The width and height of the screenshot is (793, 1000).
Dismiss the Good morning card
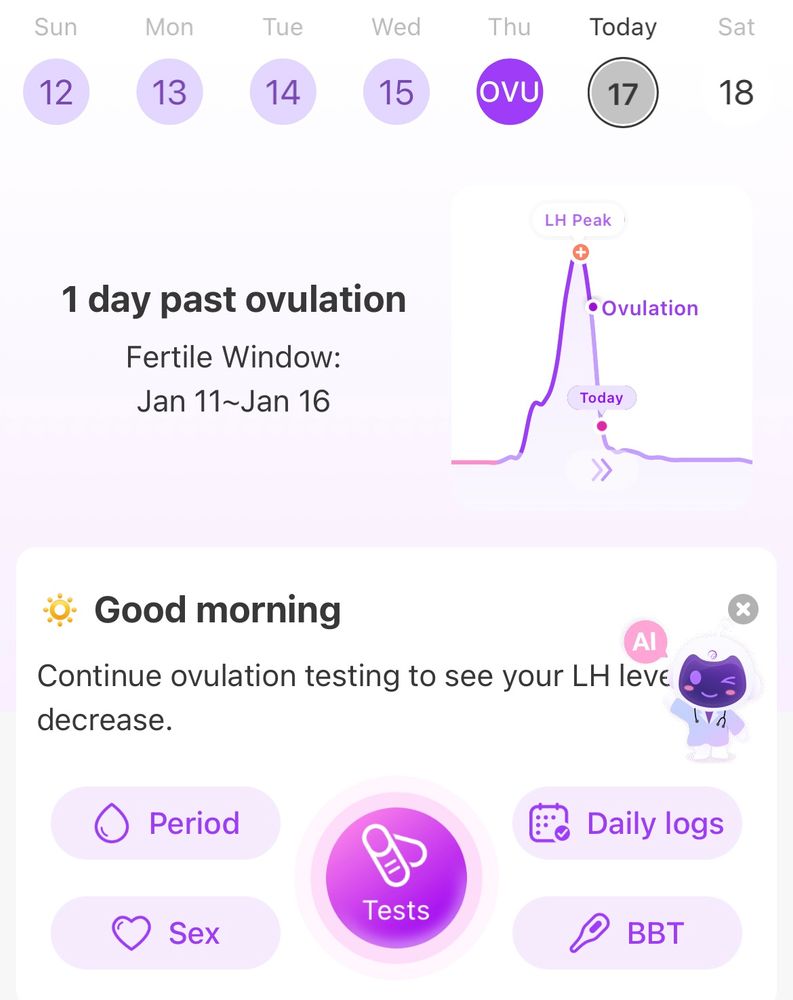743,609
